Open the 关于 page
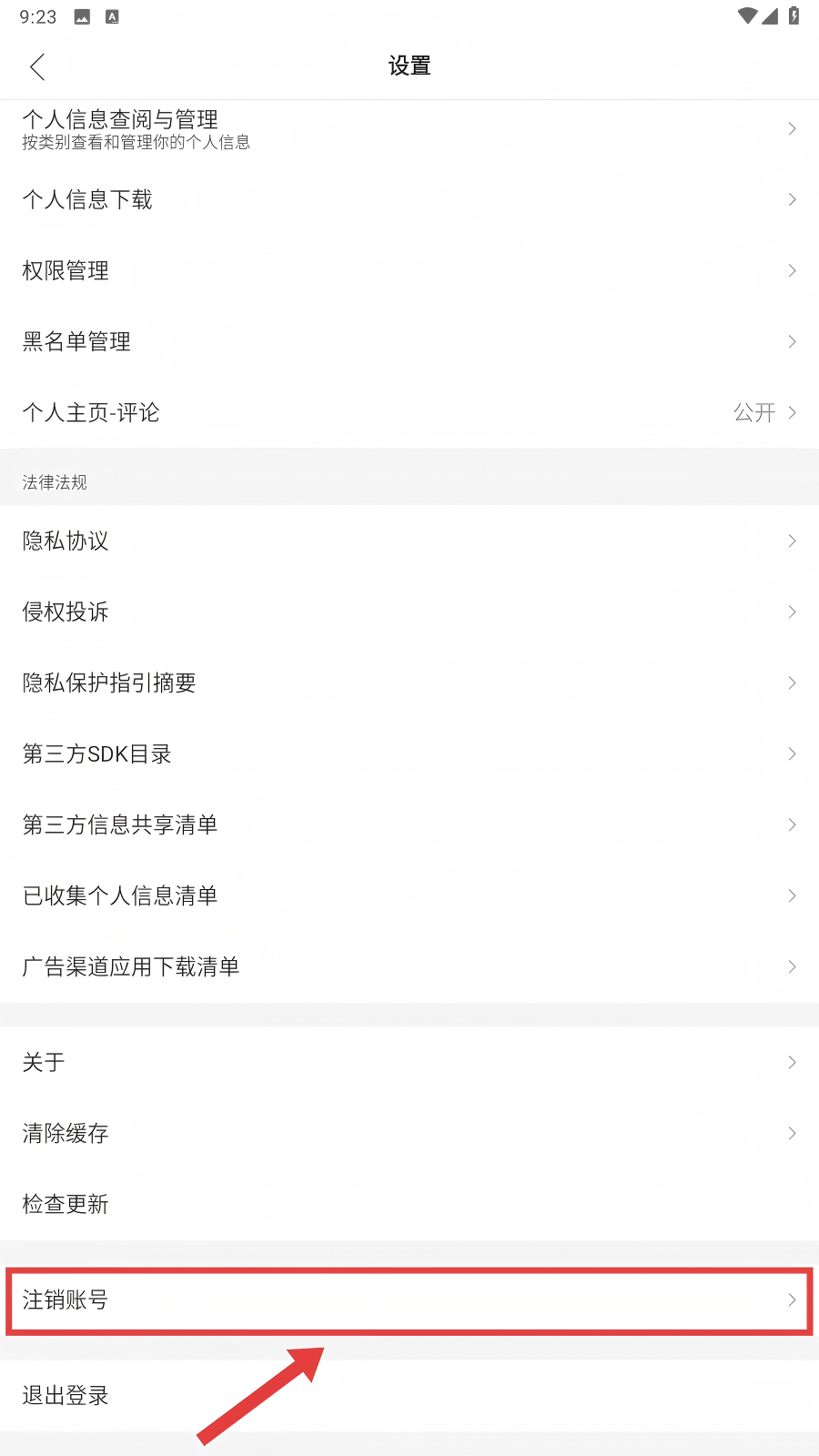The height and width of the screenshot is (1456, 819). point(409,1062)
